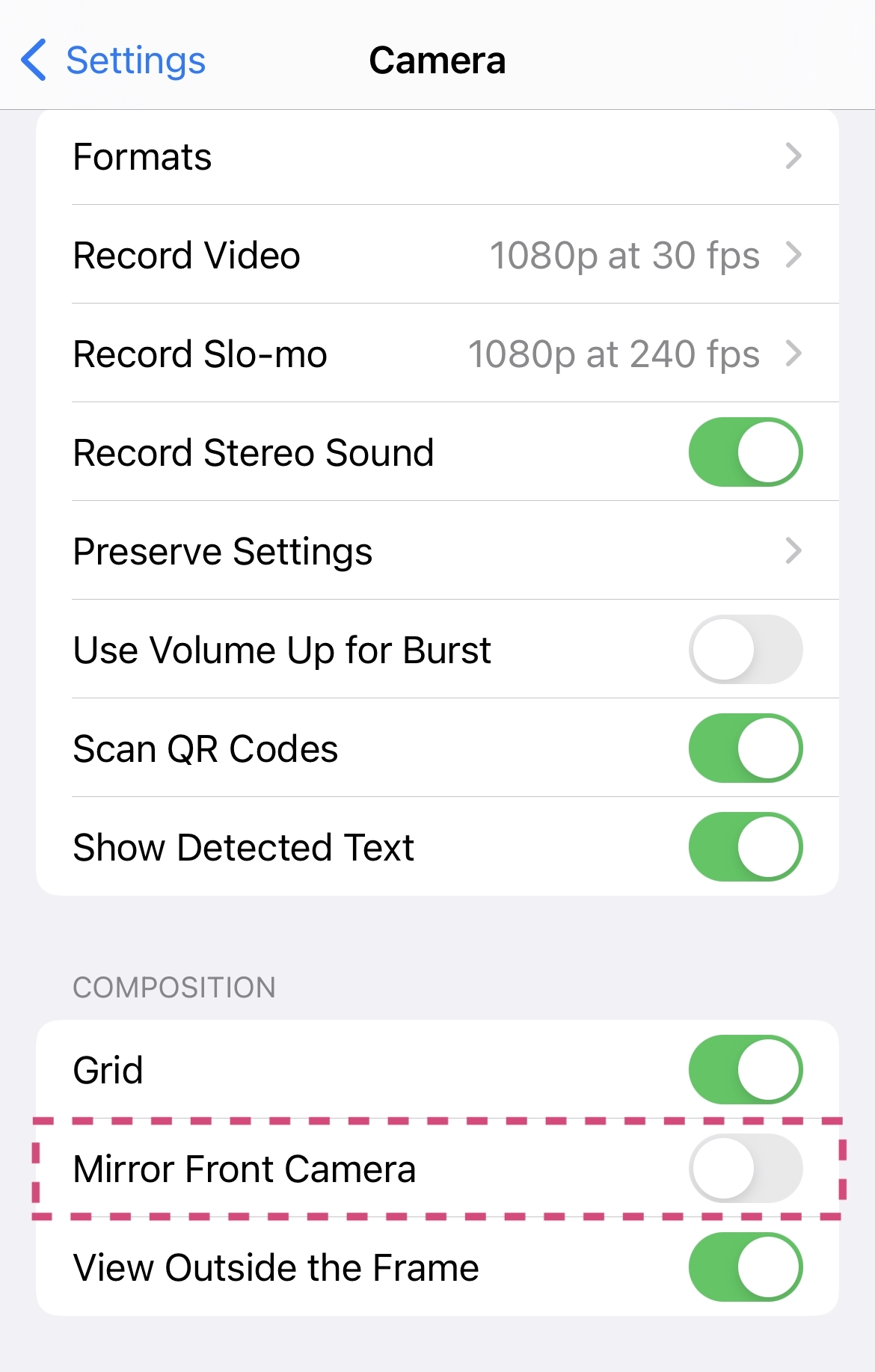The image size is (875, 1372).
Task: Open Preserve Settings
Action: pos(437,552)
